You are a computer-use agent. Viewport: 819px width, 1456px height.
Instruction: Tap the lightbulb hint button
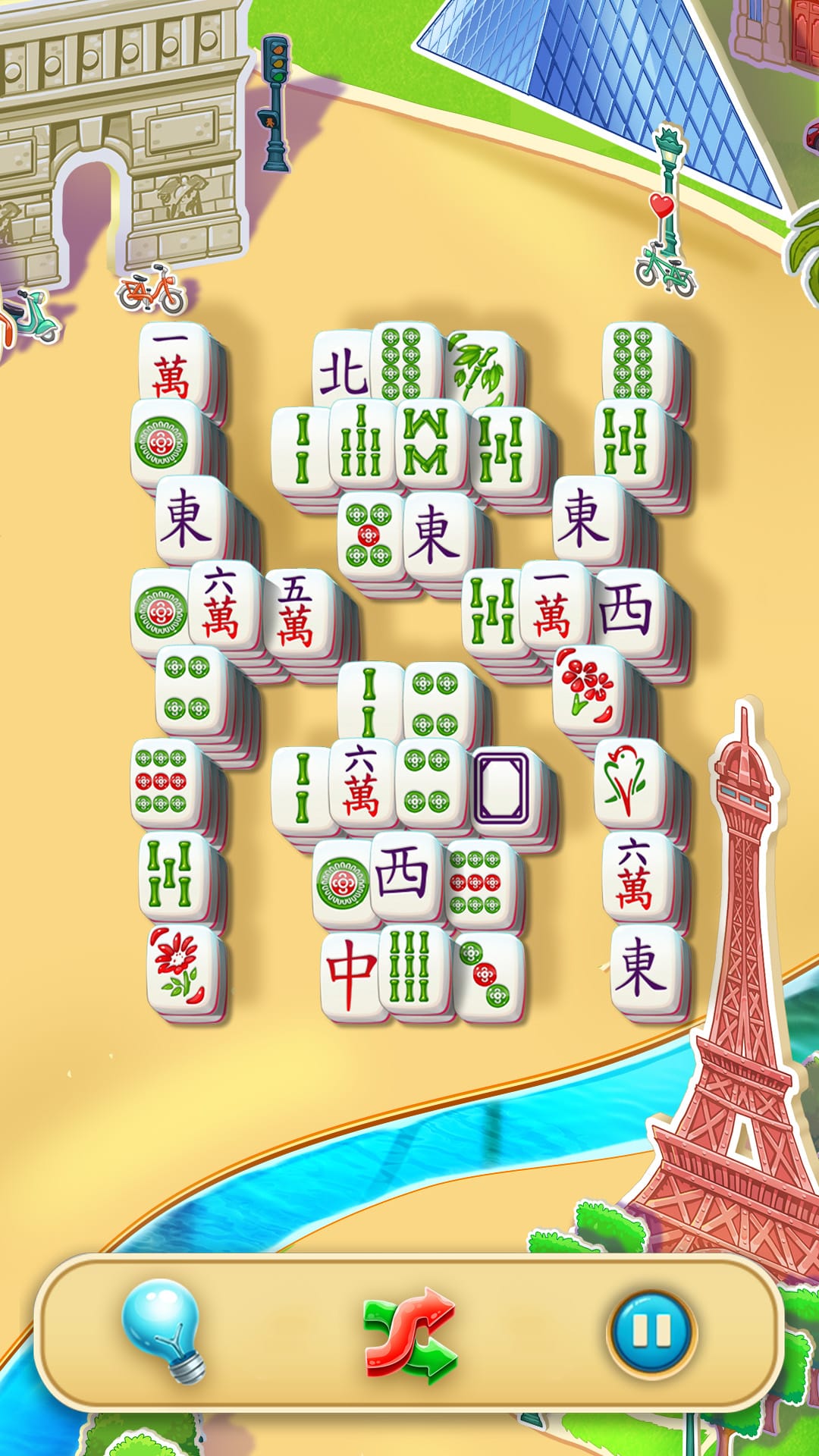pyautogui.click(x=165, y=1331)
